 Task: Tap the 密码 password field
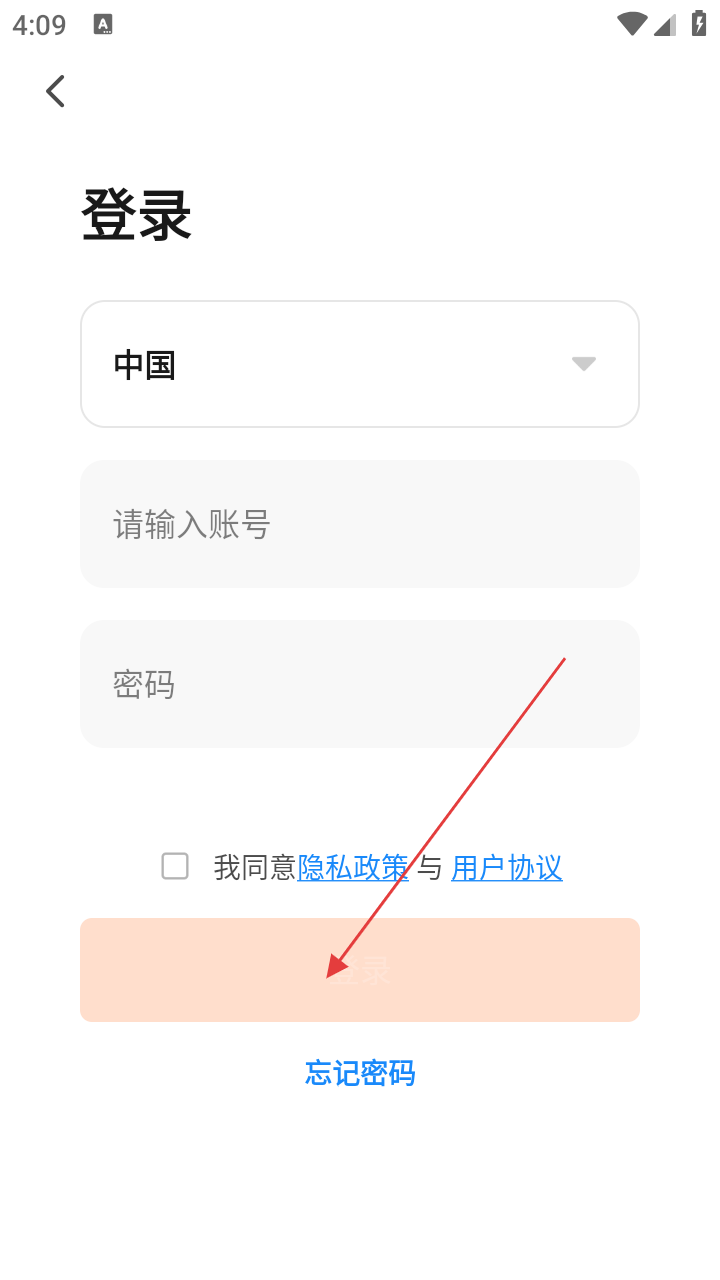360,684
